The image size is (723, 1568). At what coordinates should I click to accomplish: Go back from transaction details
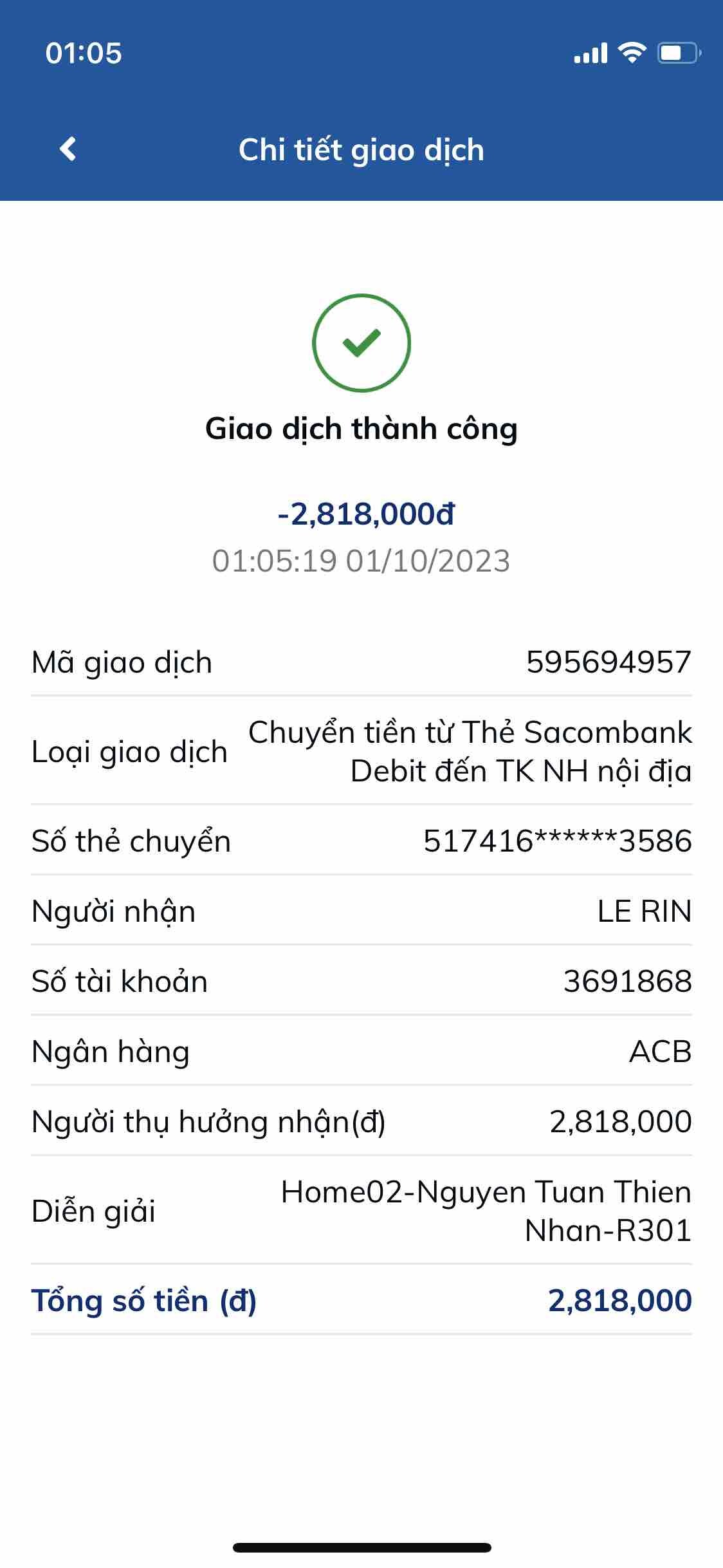[68, 149]
